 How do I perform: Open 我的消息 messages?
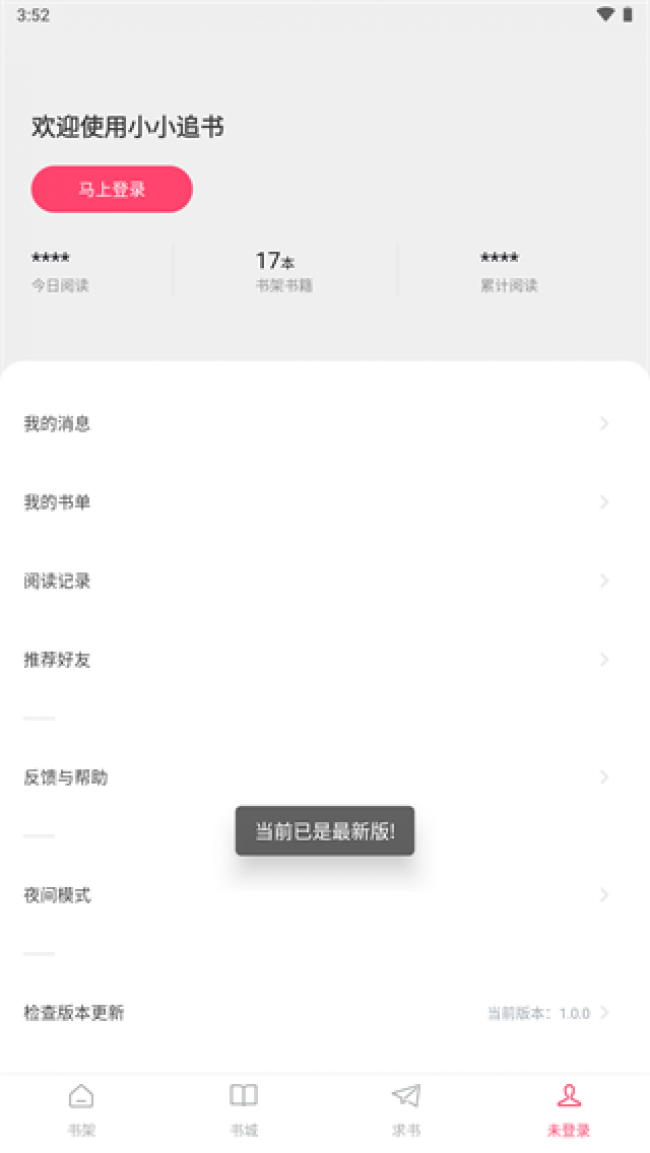coord(325,424)
